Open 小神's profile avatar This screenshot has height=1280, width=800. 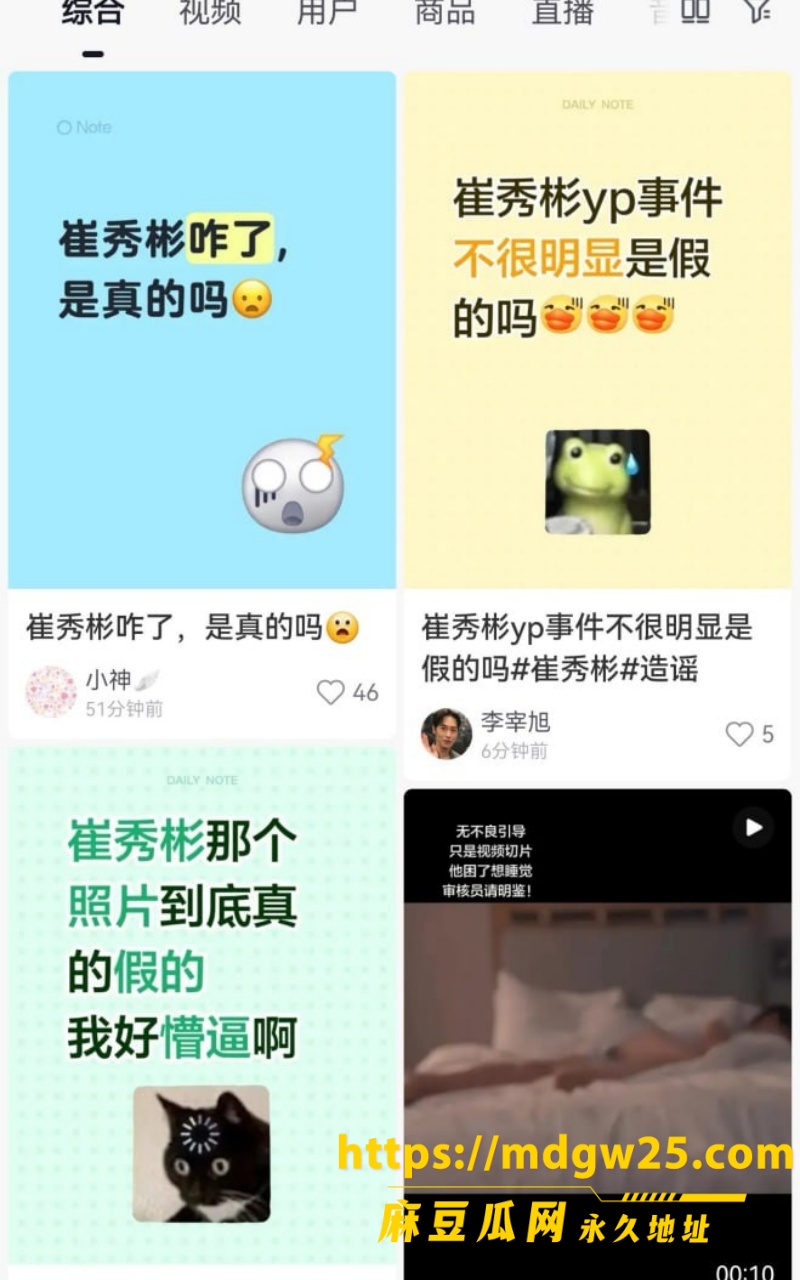tap(51, 692)
